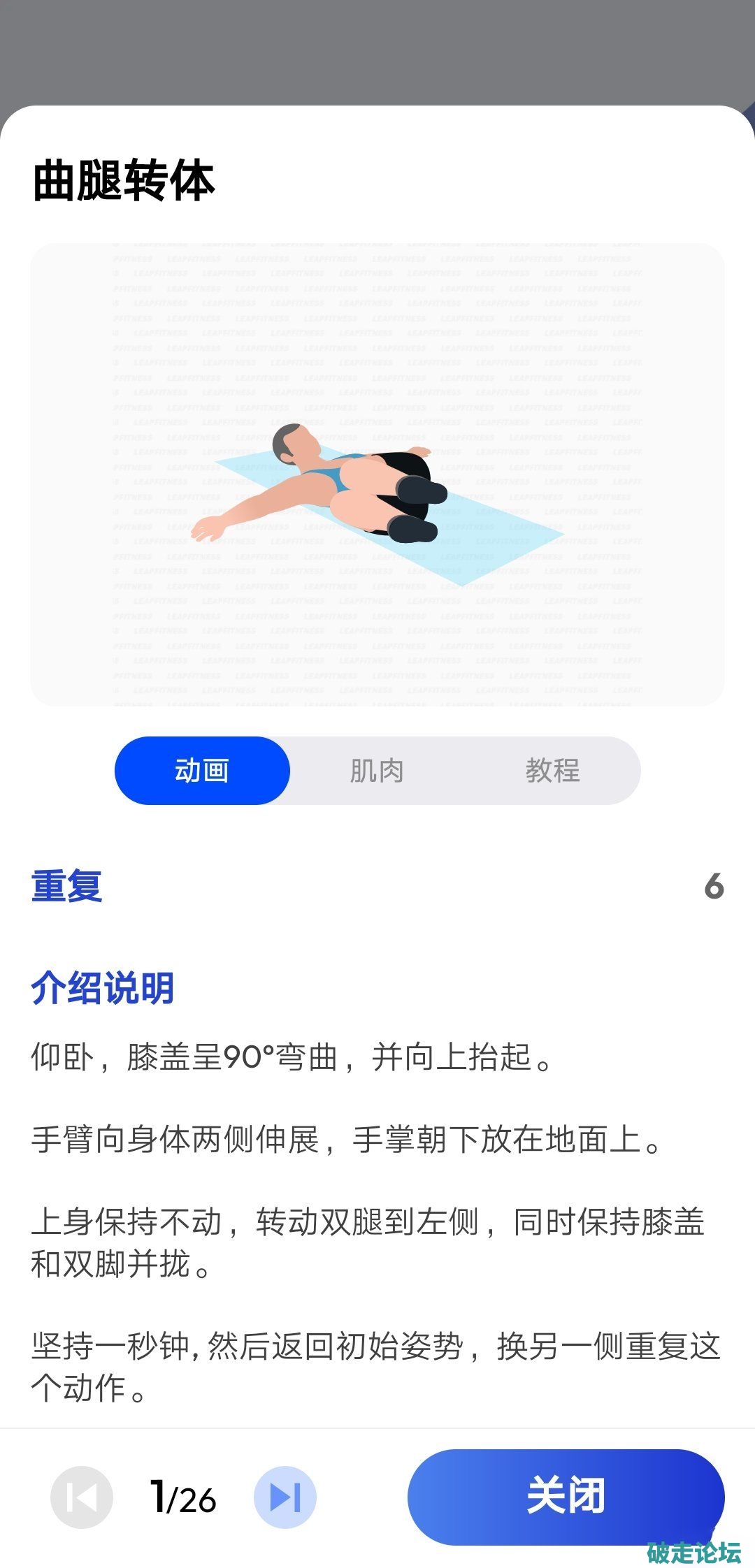The image size is (755, 1568).
Task: Go to the next exercise
Action: (x=285, y=1497)
